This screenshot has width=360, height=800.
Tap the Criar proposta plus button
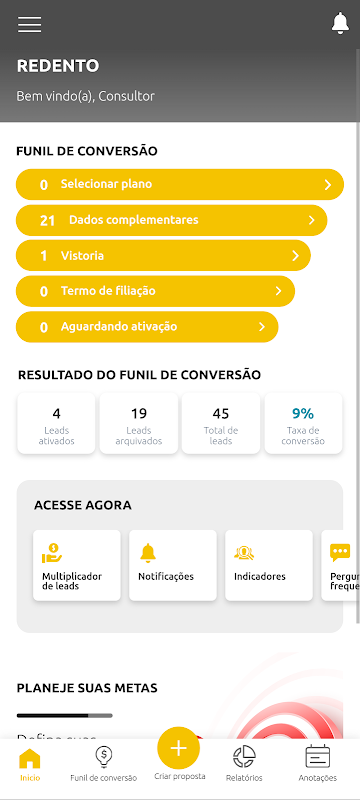[x=178, y=748]
